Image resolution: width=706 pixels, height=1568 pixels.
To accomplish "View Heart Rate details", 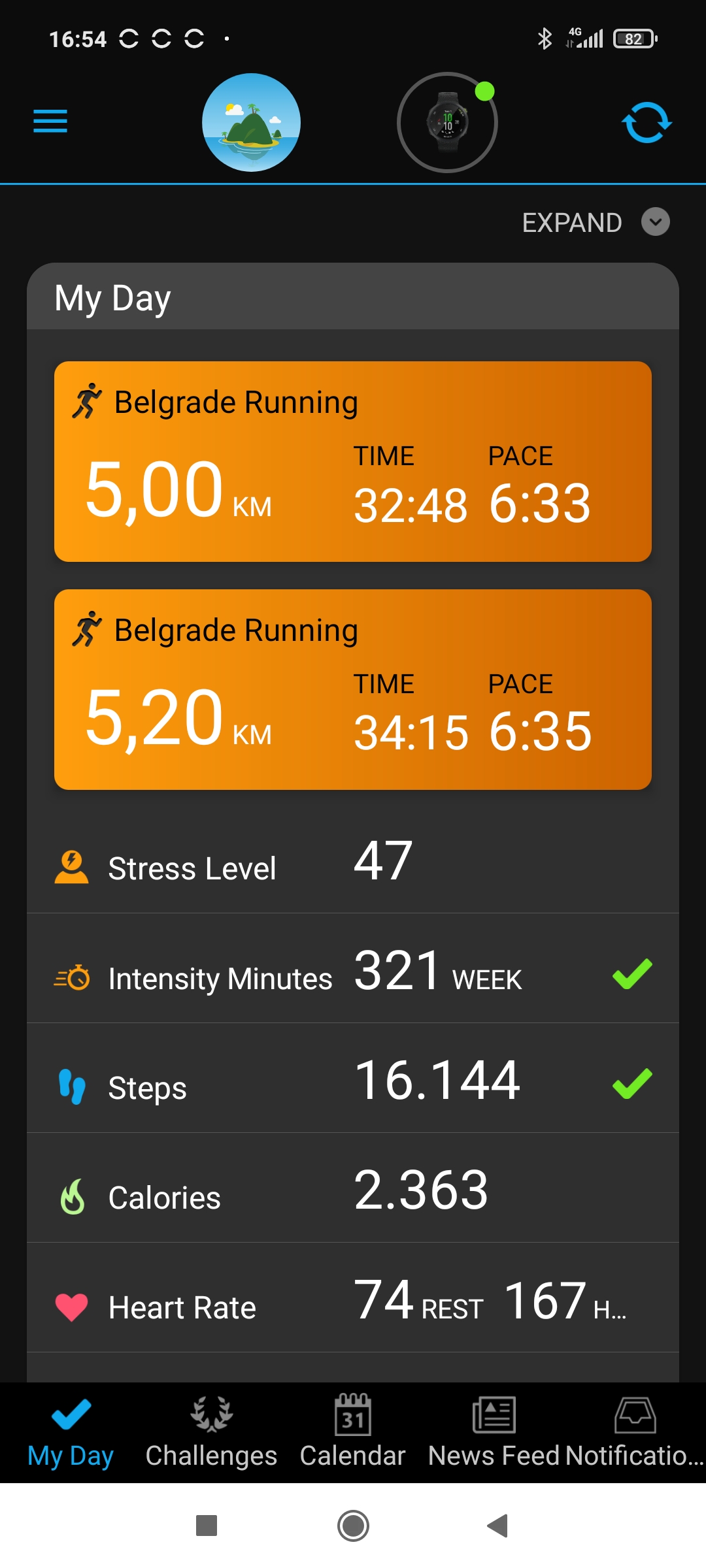I will coord(353,1298).
